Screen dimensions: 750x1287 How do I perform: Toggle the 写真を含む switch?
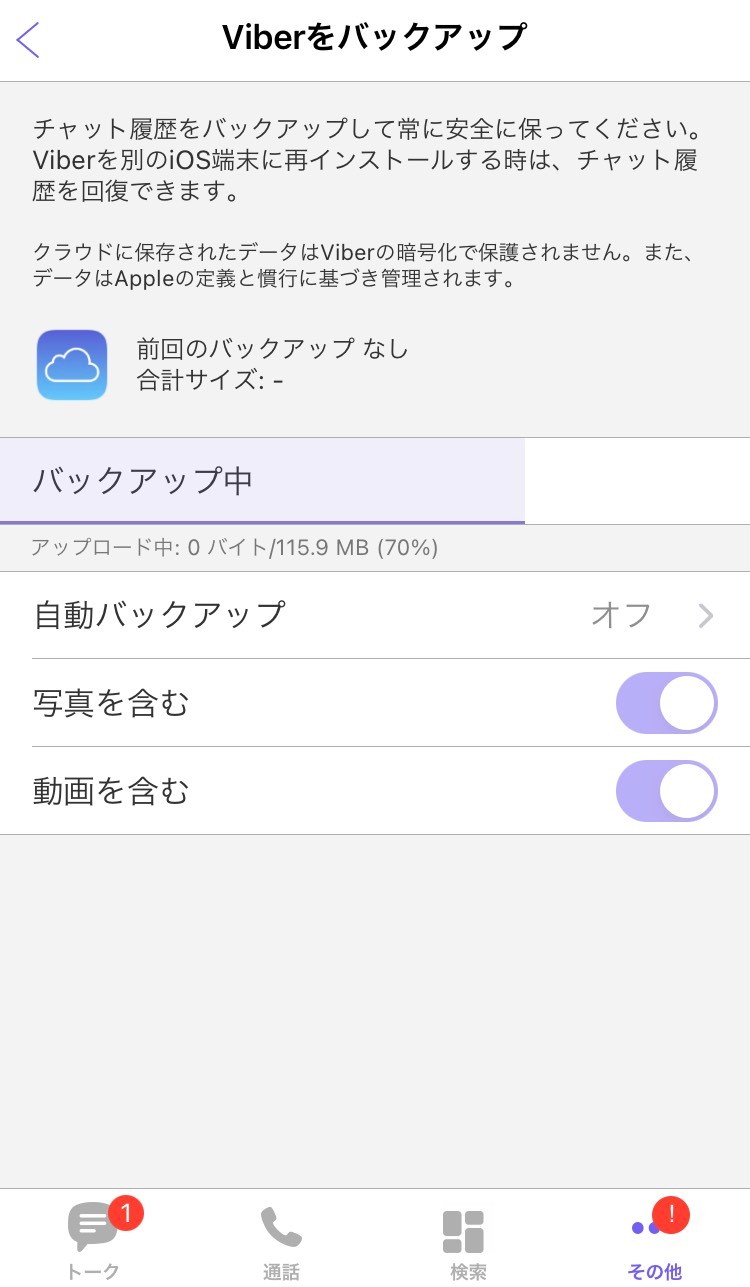point(666,703)
